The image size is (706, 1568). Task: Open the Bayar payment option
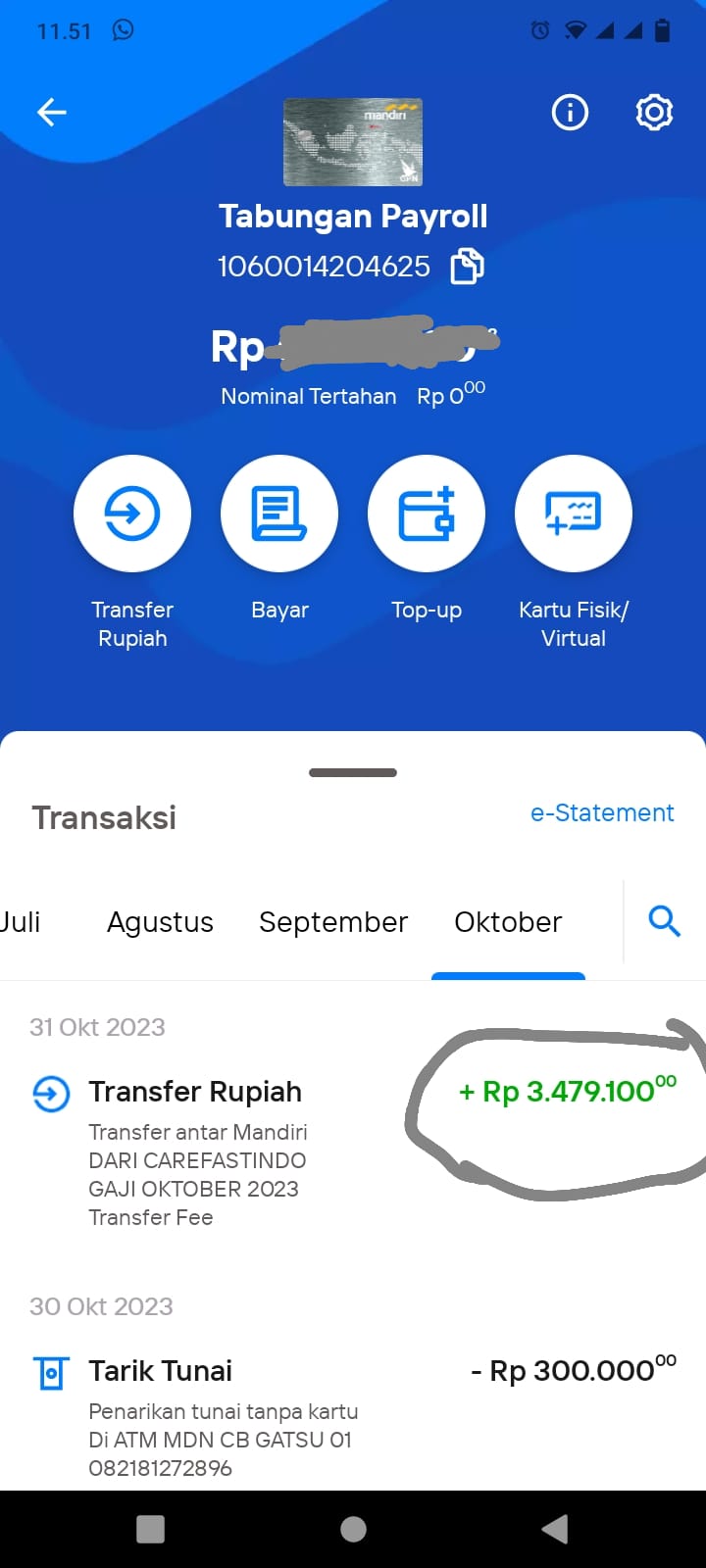click(x=279, y=514)
